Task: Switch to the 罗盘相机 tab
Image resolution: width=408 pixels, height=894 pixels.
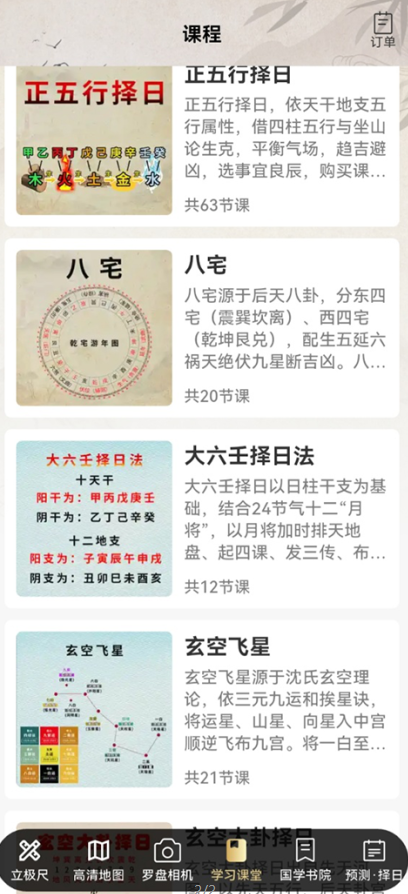Action: point(168,859)
